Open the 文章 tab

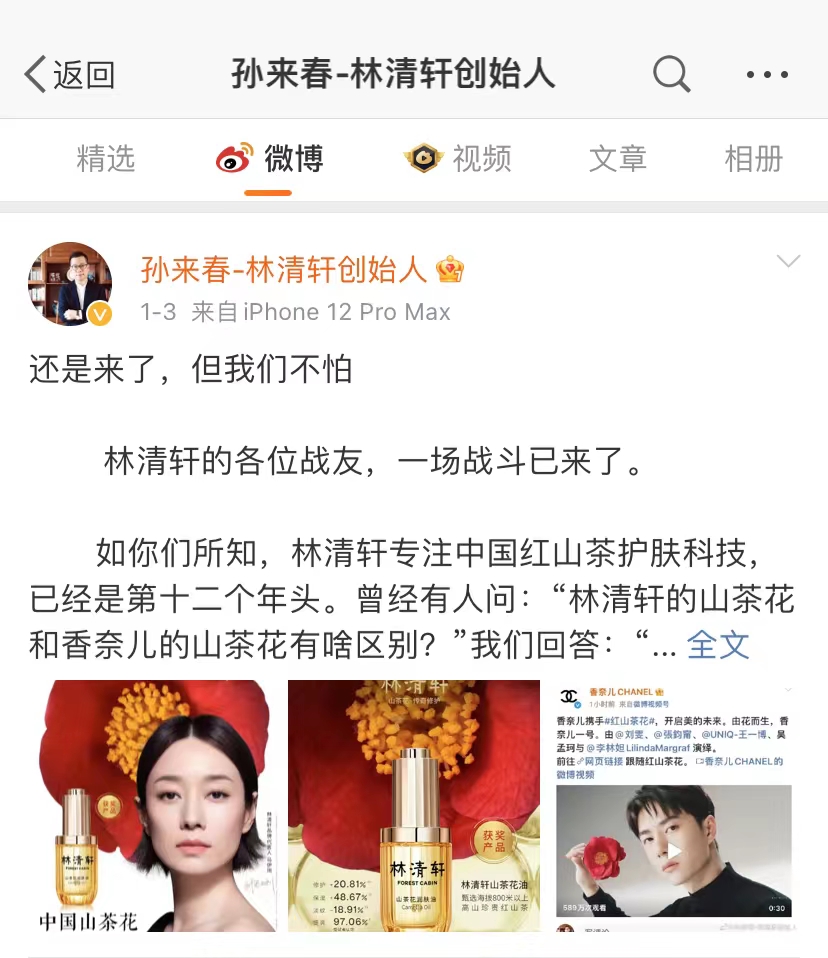(x=617, y=159)
